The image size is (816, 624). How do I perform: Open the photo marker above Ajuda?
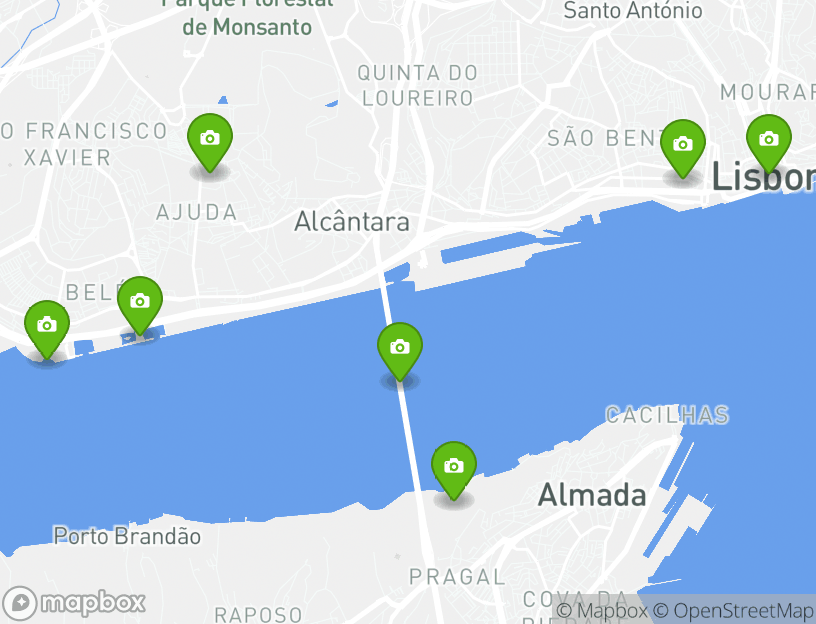[x=210, y=140]
